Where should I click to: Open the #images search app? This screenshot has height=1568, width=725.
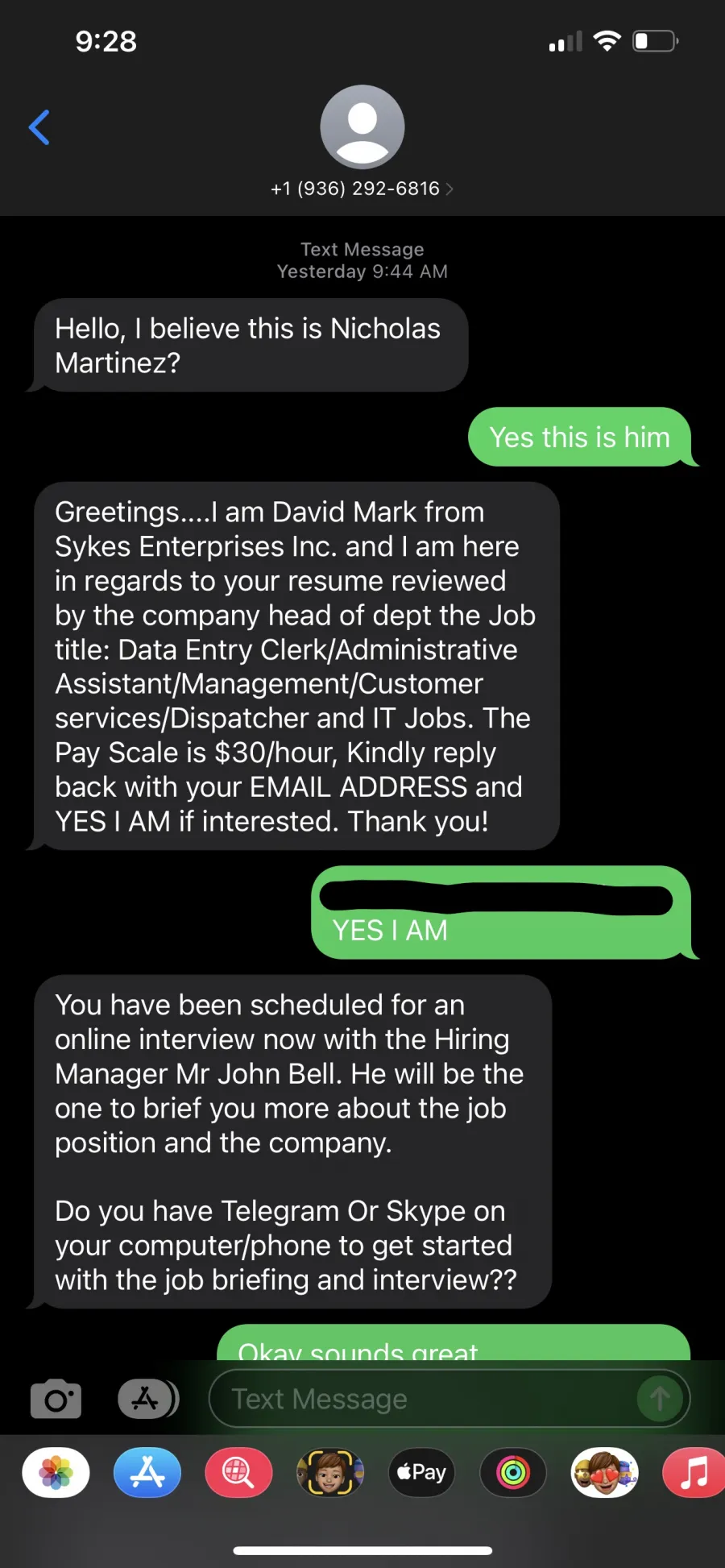[x=238, y=1473]
